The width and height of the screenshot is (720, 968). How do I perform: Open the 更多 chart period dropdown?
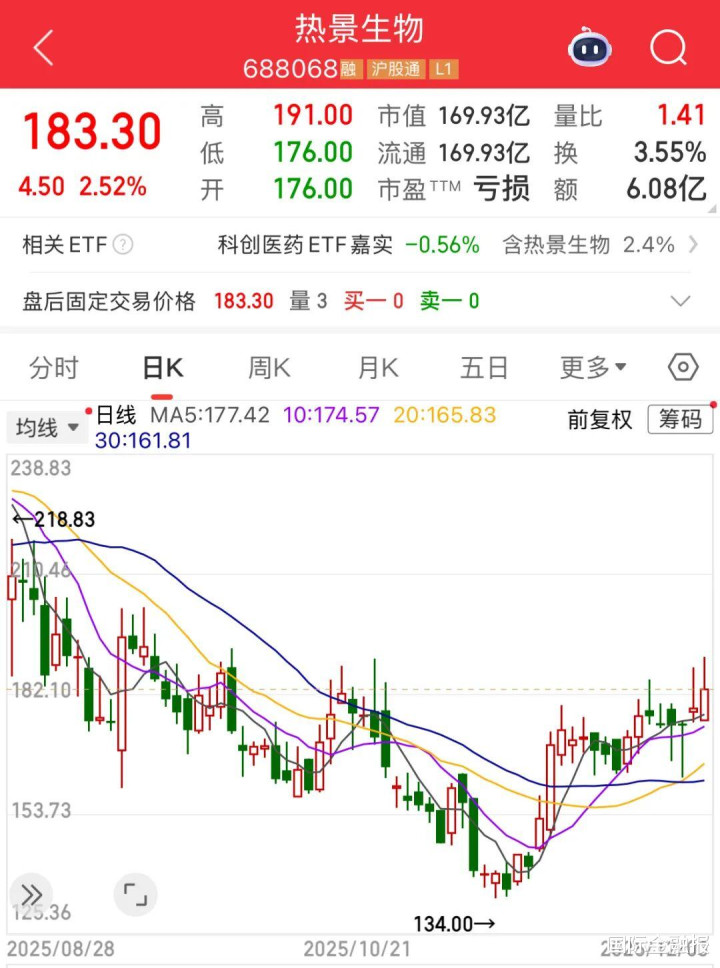(x=593, y=368)
